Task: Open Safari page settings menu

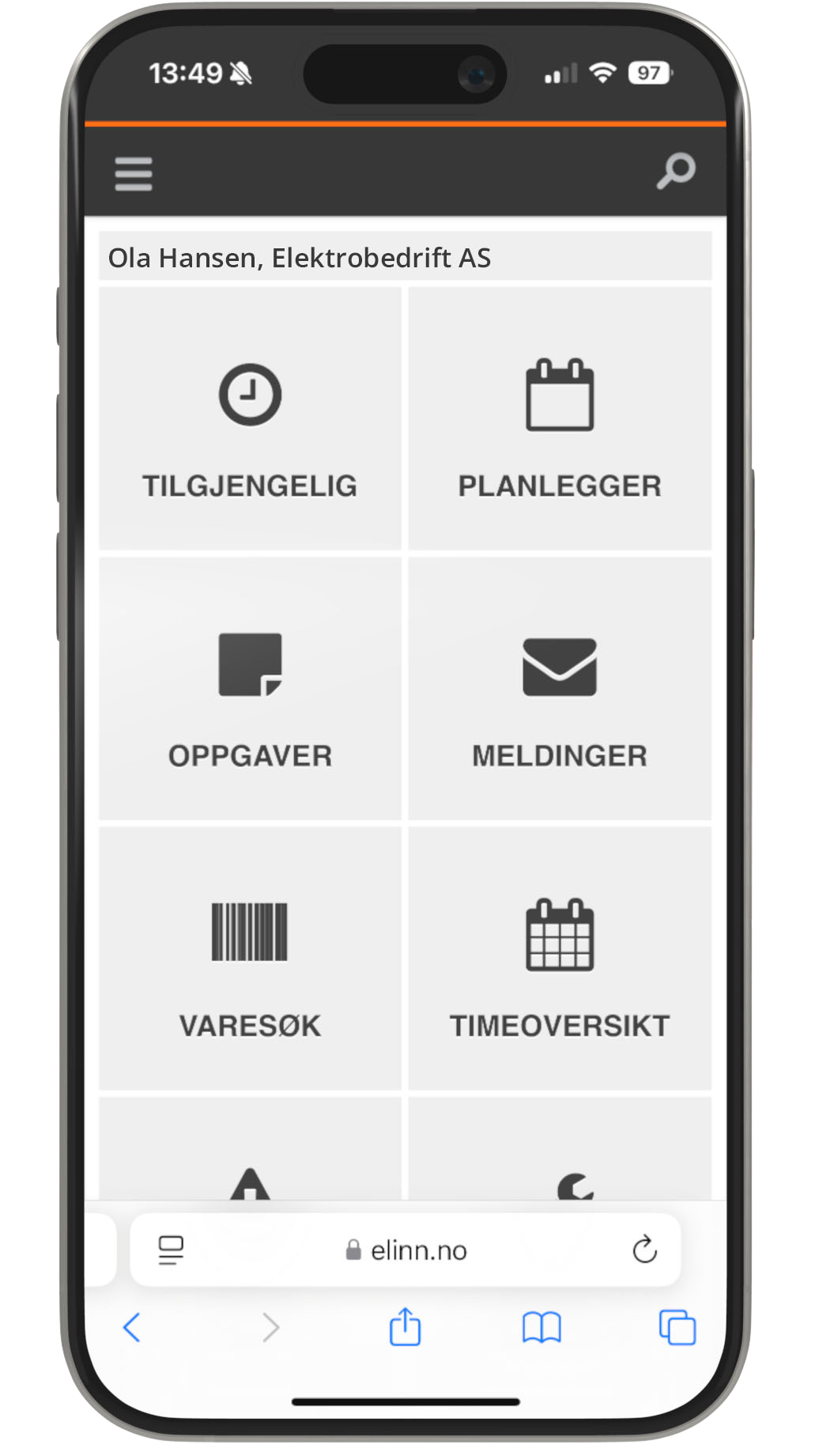Action: (171, 1250)
